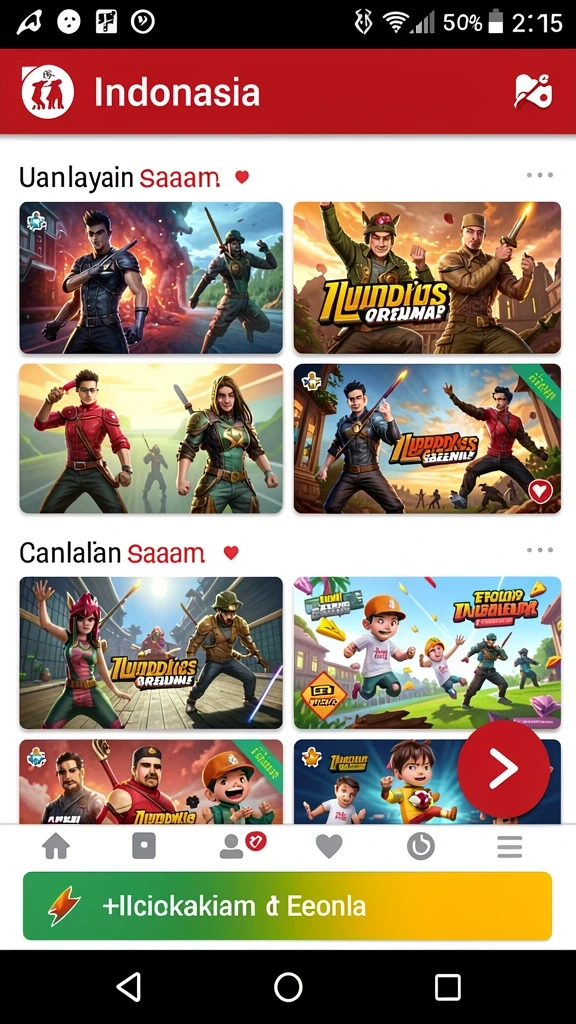The height and width of the screenshot is (1024, 576).
Task: Switch to the square icon tab
Action: (144, 846)
